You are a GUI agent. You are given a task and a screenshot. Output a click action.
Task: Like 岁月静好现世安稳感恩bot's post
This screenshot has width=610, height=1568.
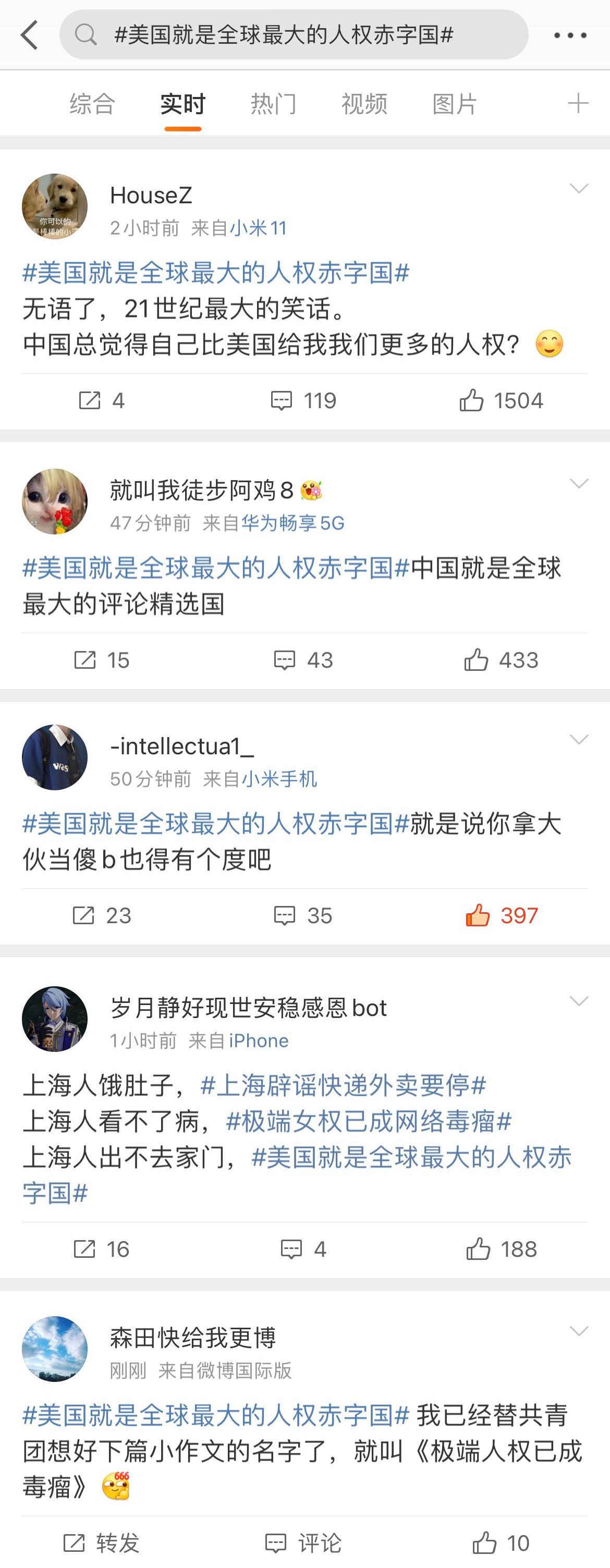point(501,1249)
